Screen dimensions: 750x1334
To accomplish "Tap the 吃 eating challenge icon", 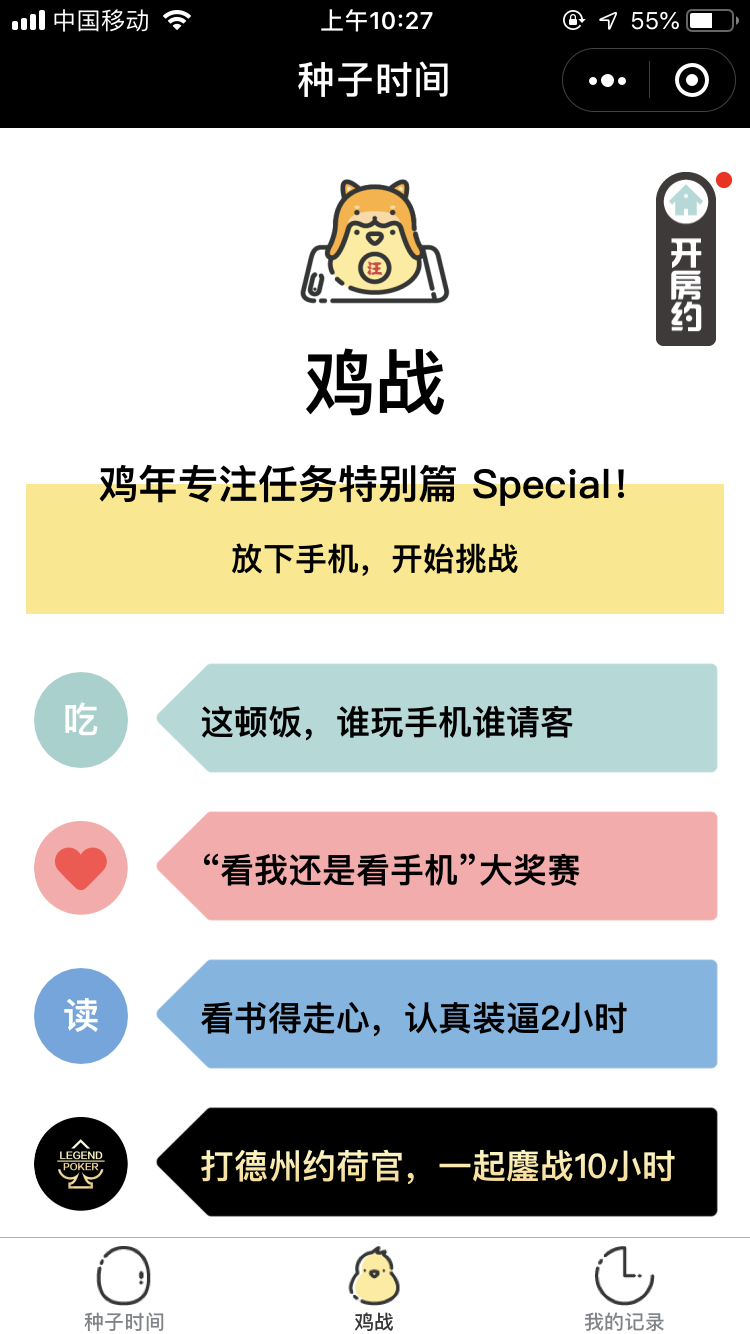I will tap(81, 719).
